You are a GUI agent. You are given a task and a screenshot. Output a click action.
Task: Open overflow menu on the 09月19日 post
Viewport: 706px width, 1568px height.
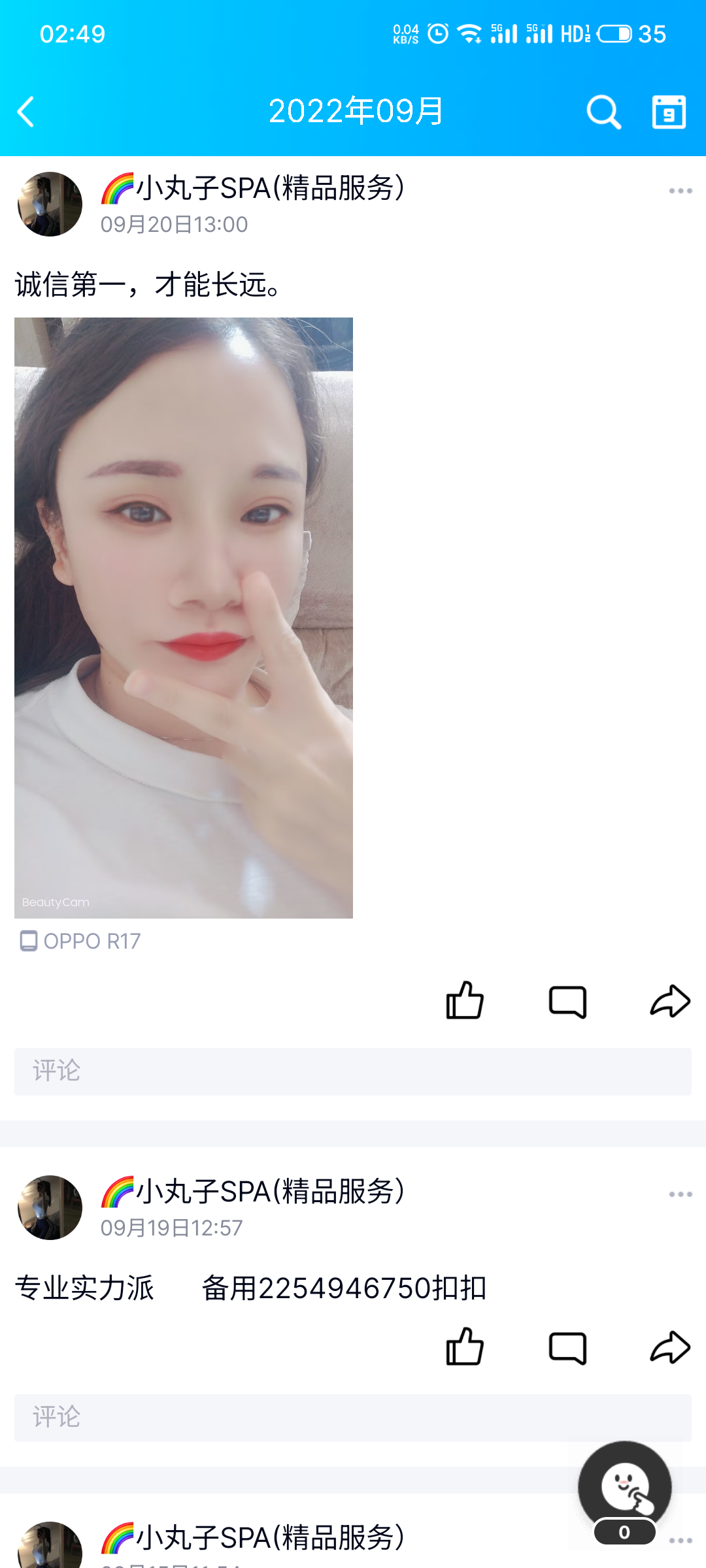coord(680,1194)
